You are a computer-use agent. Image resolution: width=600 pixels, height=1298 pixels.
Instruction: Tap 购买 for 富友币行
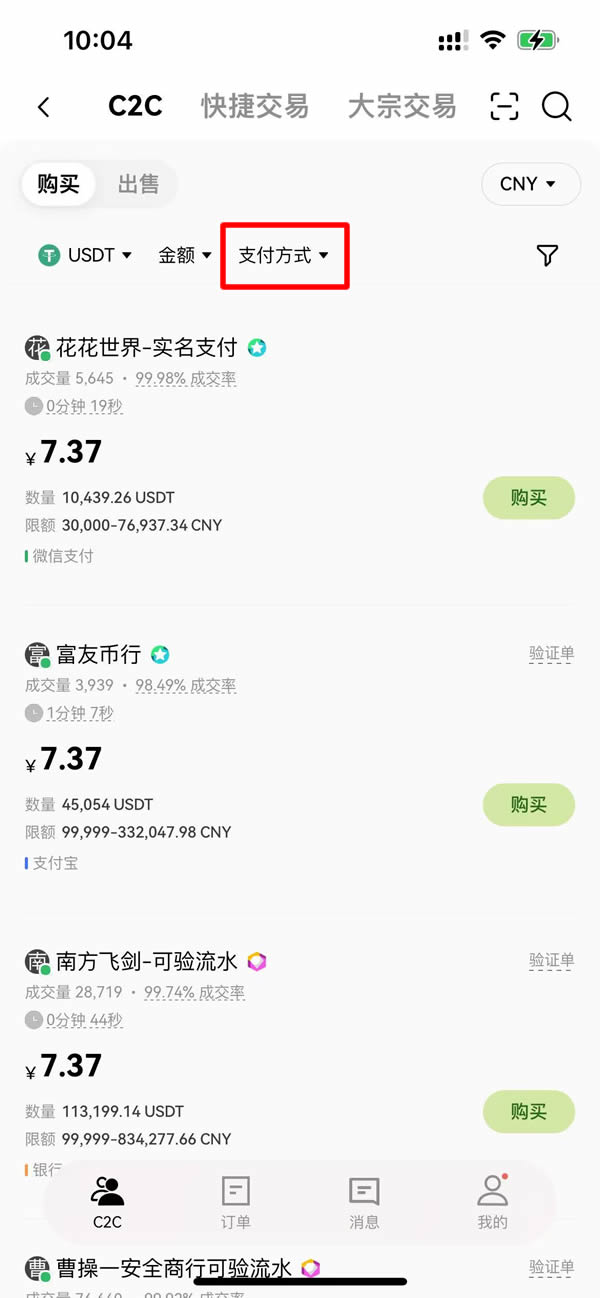coord(528,804)
